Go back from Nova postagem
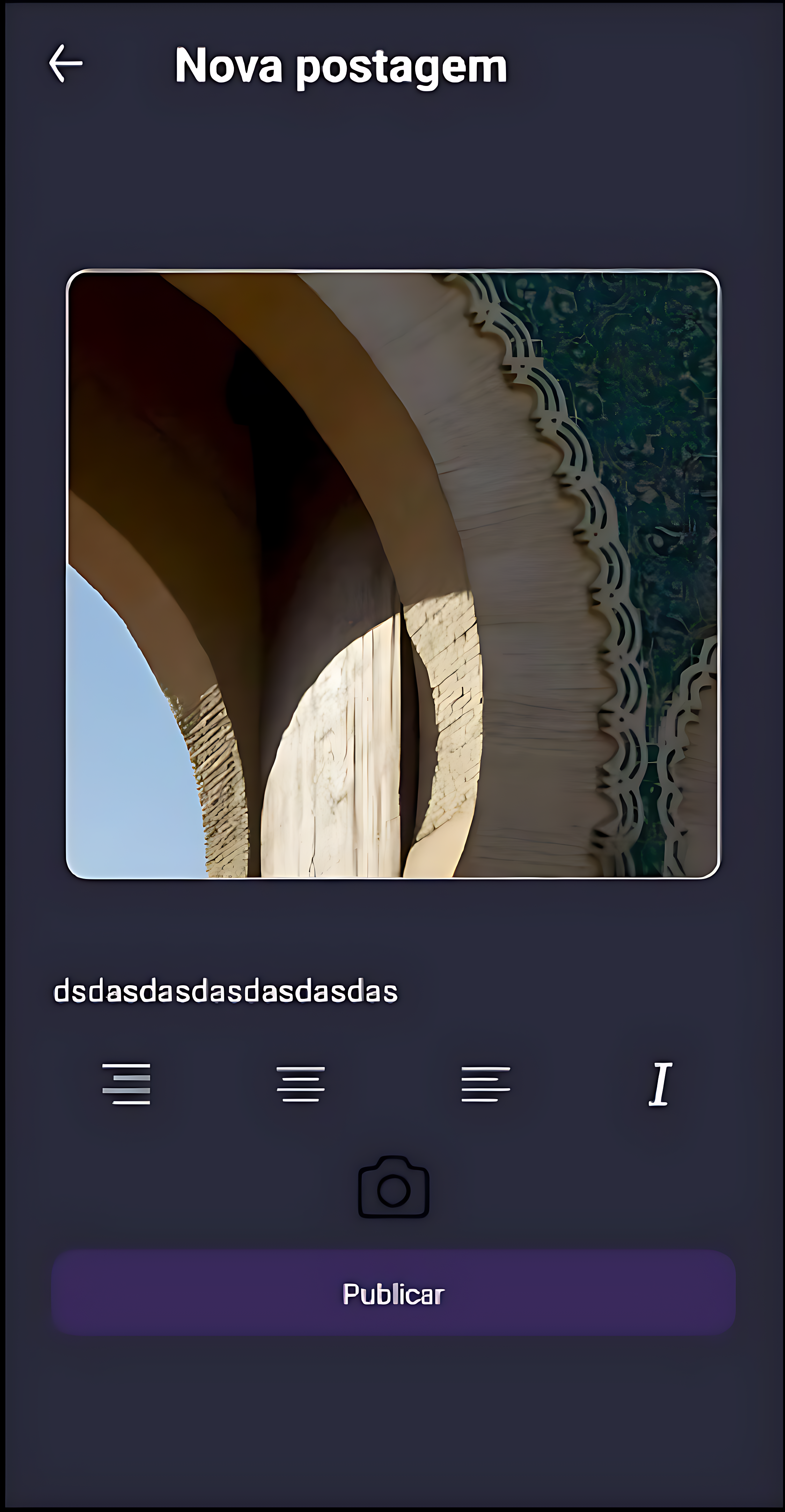Image resolution: width=785 pixels, height=1512 pixels. pos(66,63)
